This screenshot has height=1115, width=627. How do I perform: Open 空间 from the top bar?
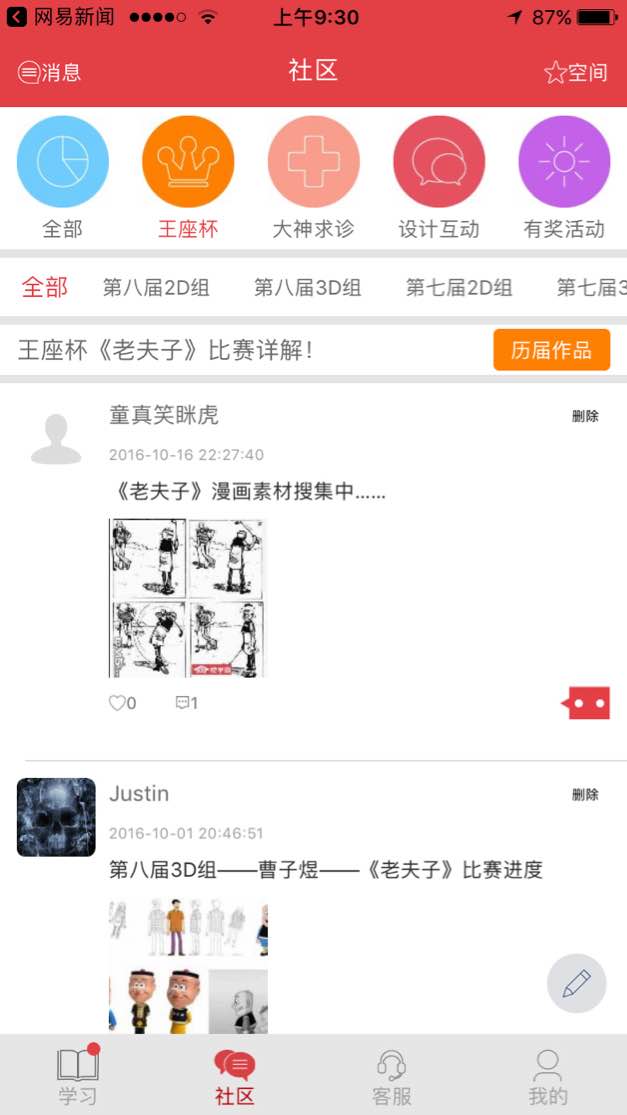(575, 72)
